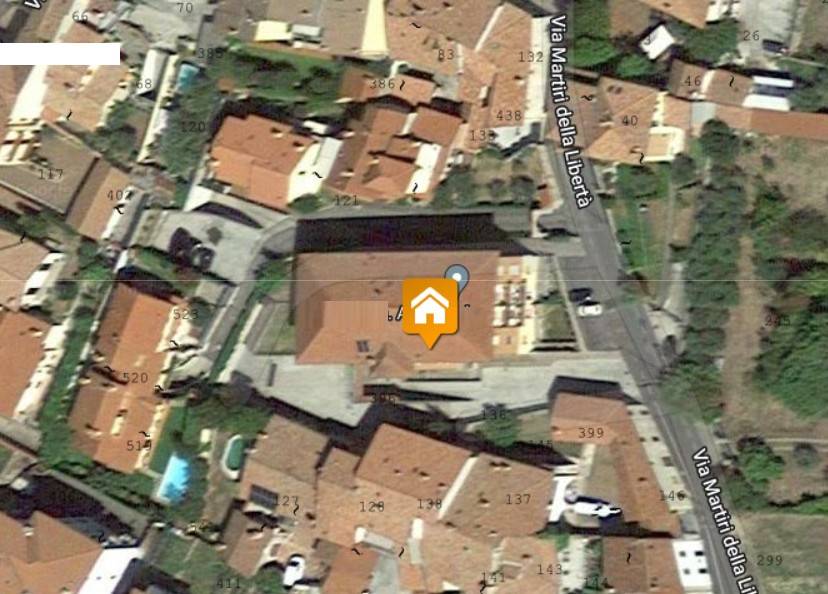Select the grey location pin behind the home marker
Image resolution: width=828 pixels, height=594 pixels.
point(457,275)
